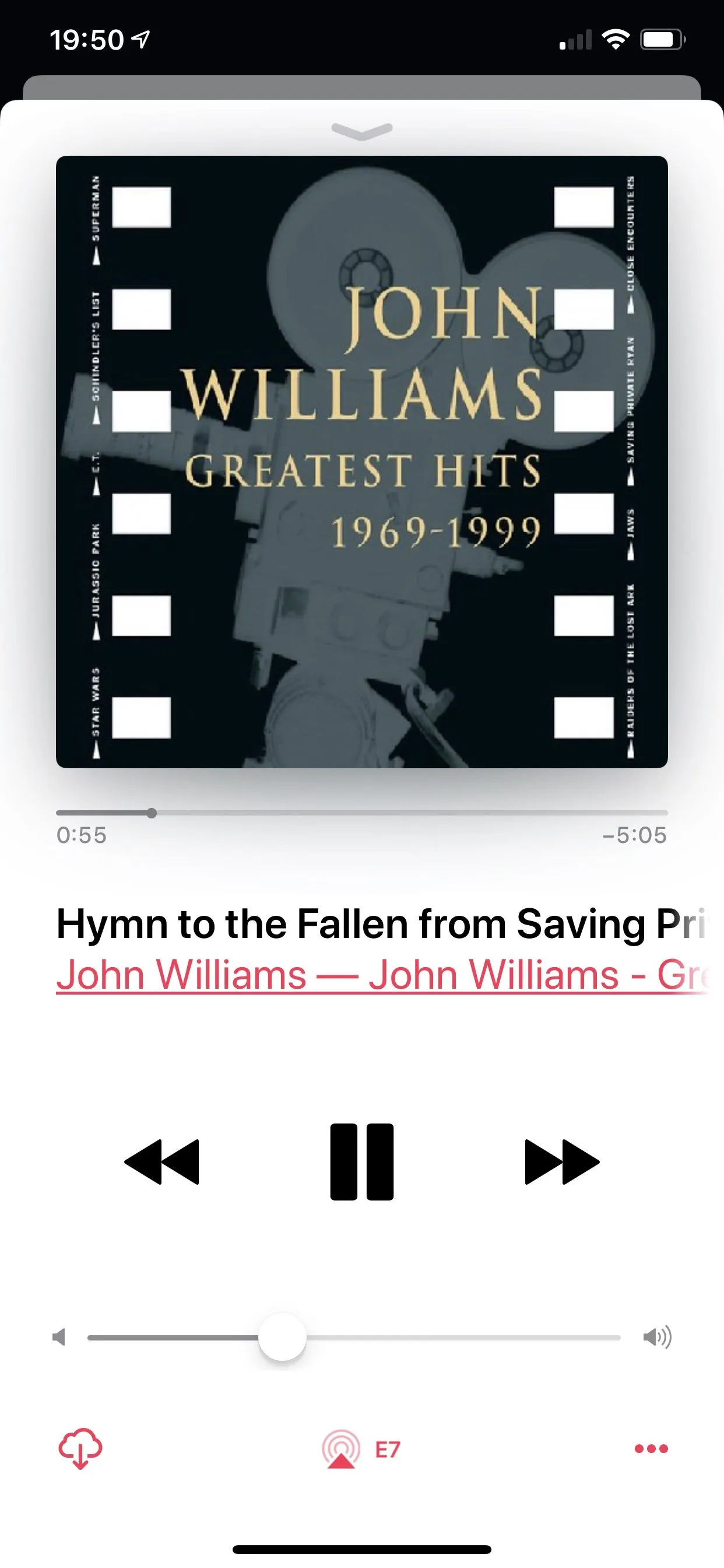Viewport: 724px width, 1568px height.
Task: Collapse the Now Playing sheet with the chevron
Action: (x=362, y=130)
